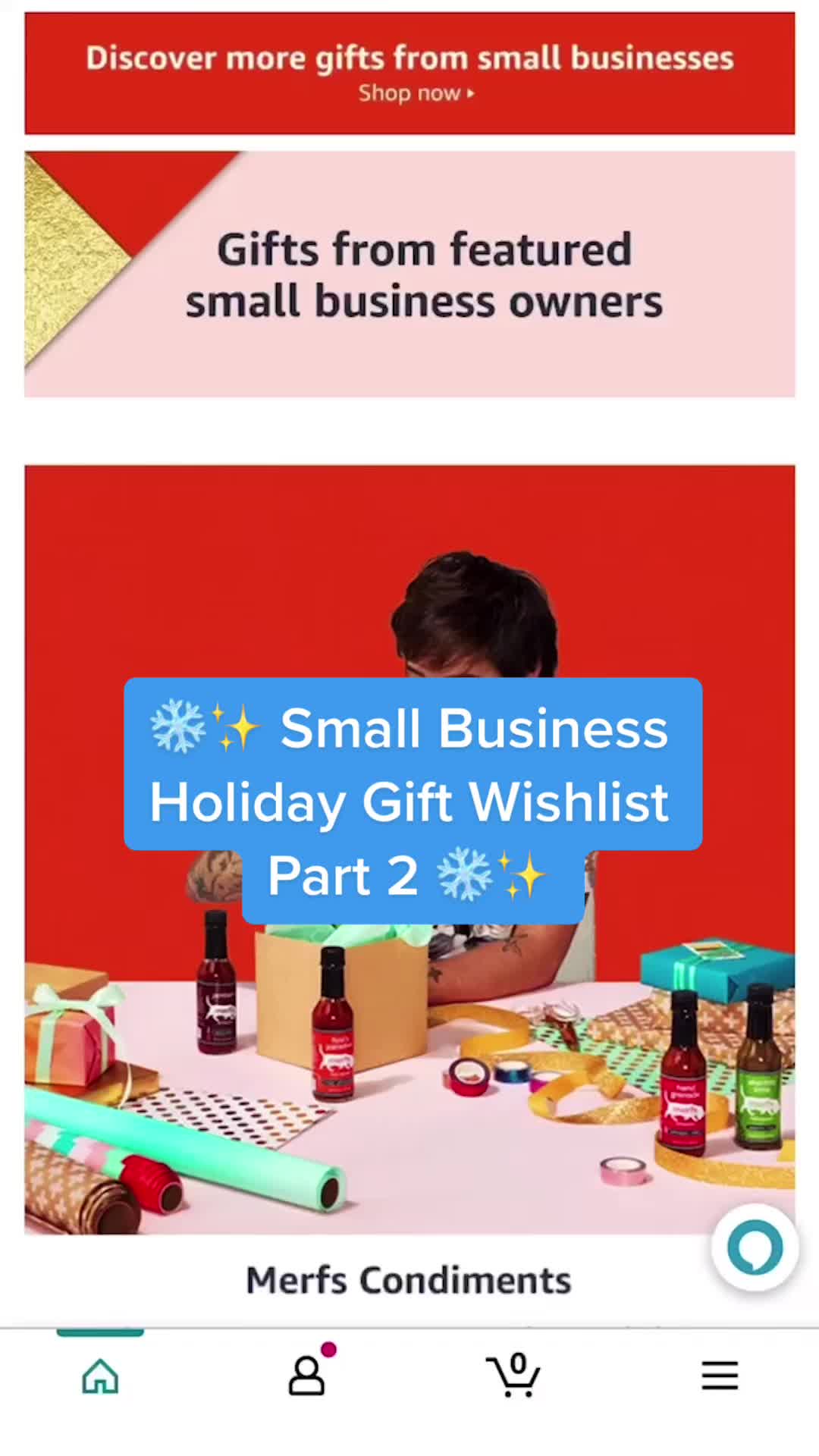Launch the Alexa voice assistant button

[x=755, y=1247]
